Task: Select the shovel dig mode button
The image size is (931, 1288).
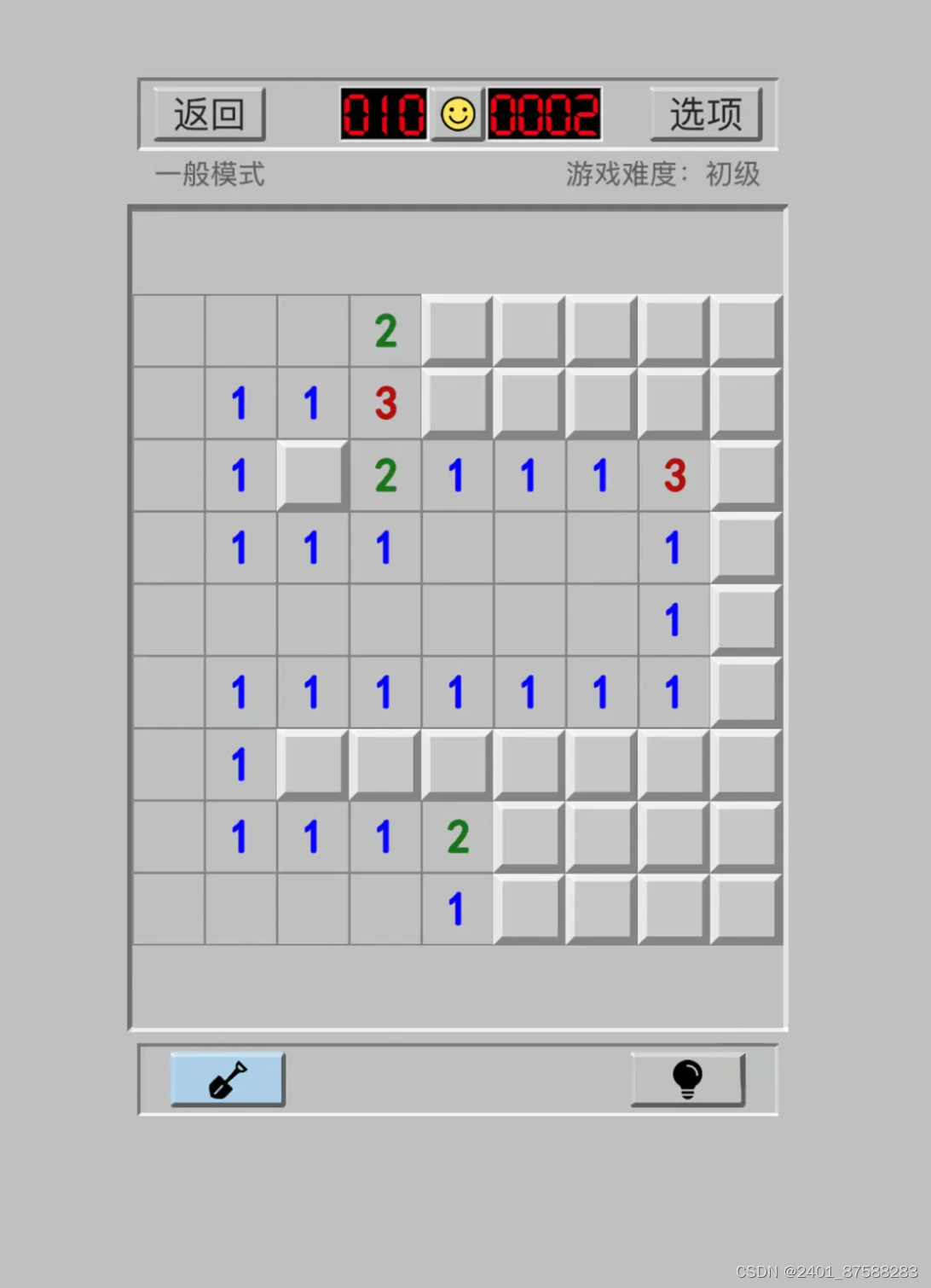Action: click(228, 1079)
